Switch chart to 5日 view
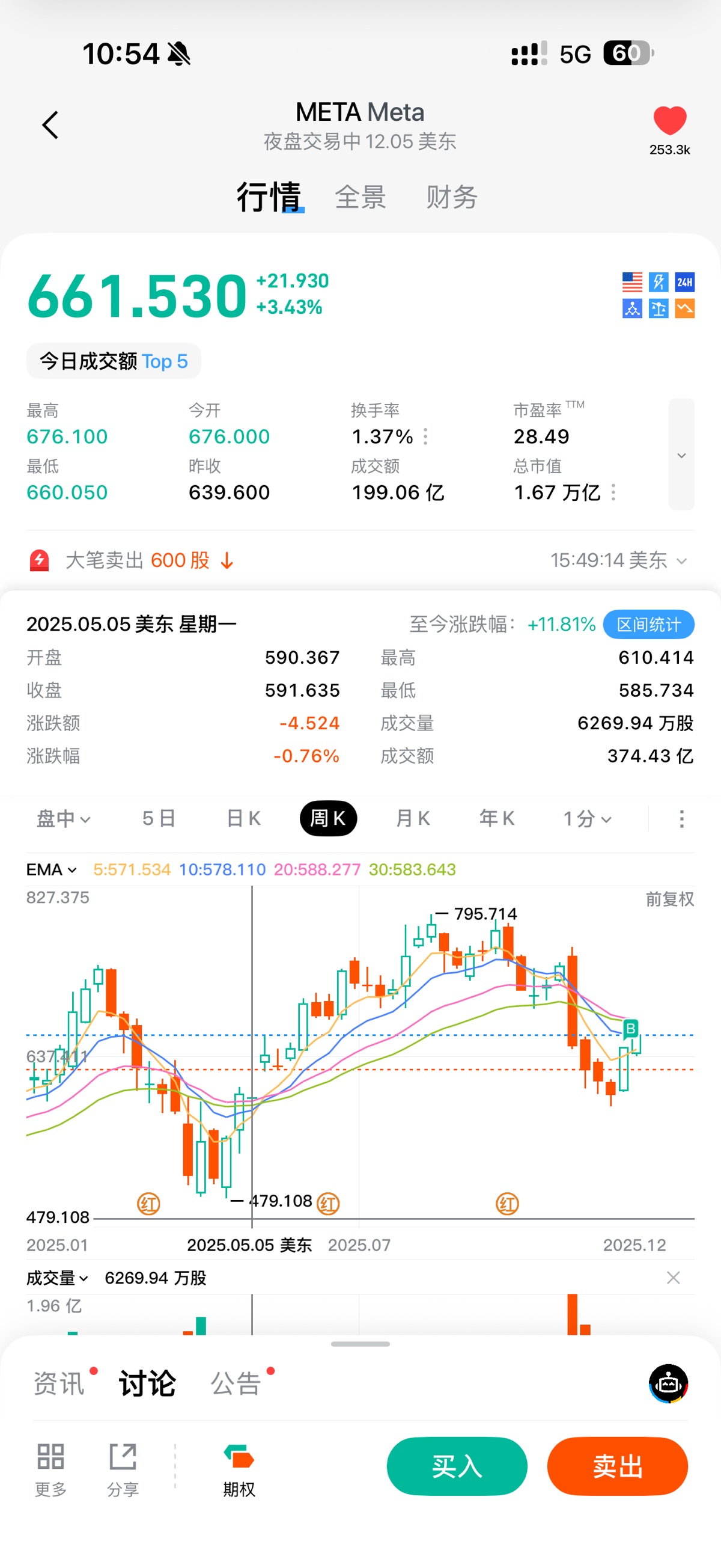Screen dimensions: 721x1568 click(159, 819)
